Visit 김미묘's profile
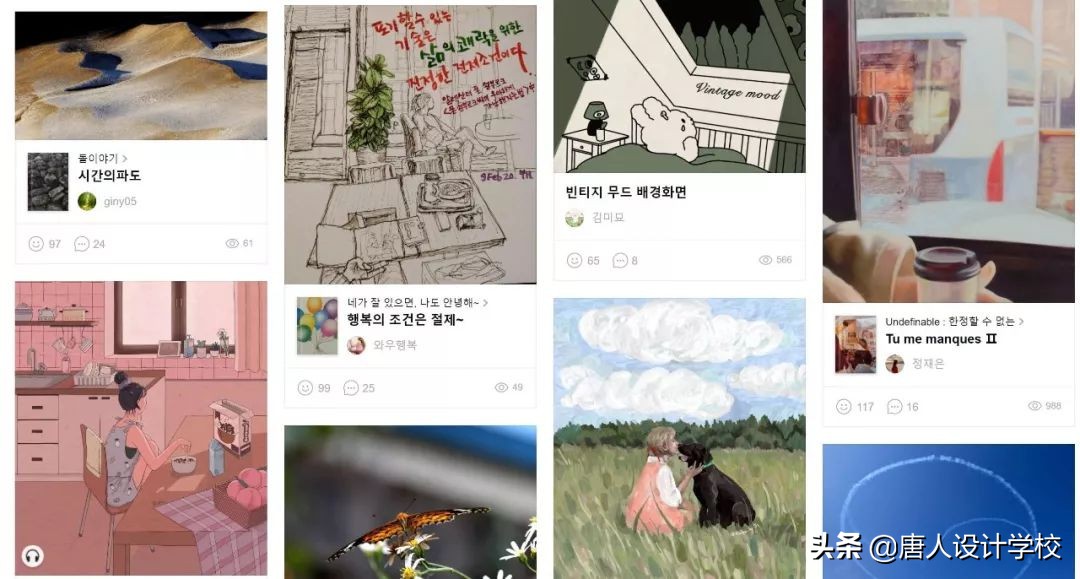Viewport: 1080px width, 579px height. pos(607,218)
